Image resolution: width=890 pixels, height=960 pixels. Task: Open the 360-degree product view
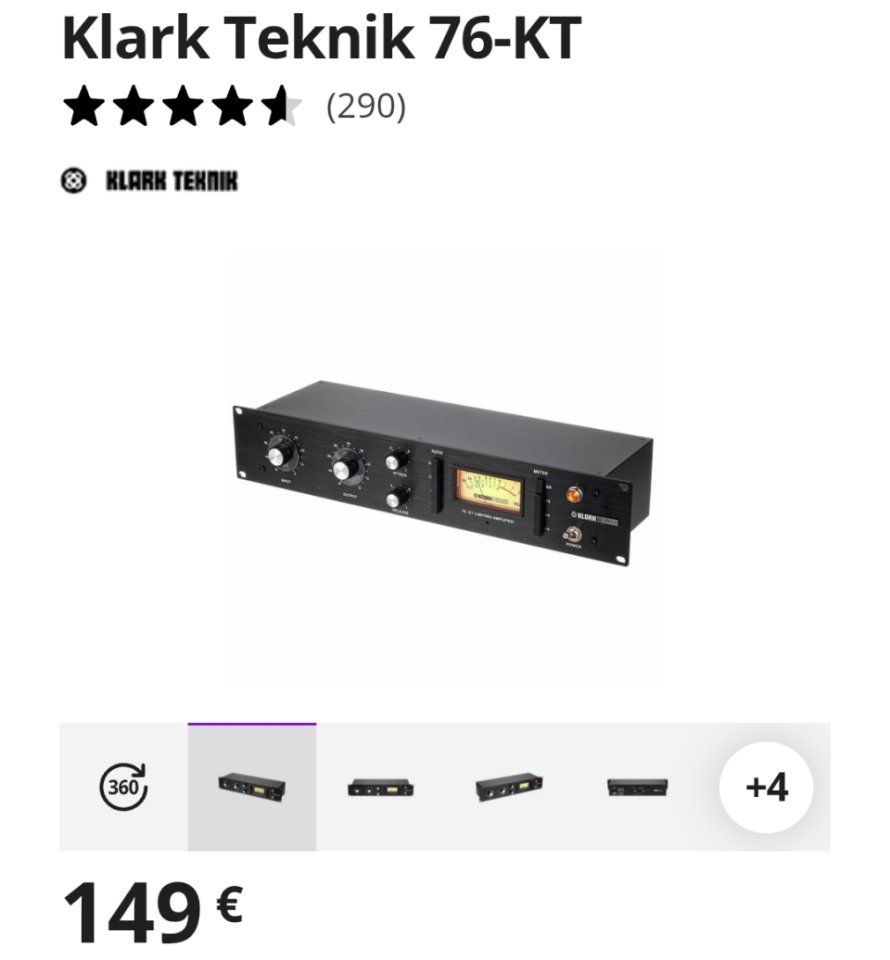(122, 789)
